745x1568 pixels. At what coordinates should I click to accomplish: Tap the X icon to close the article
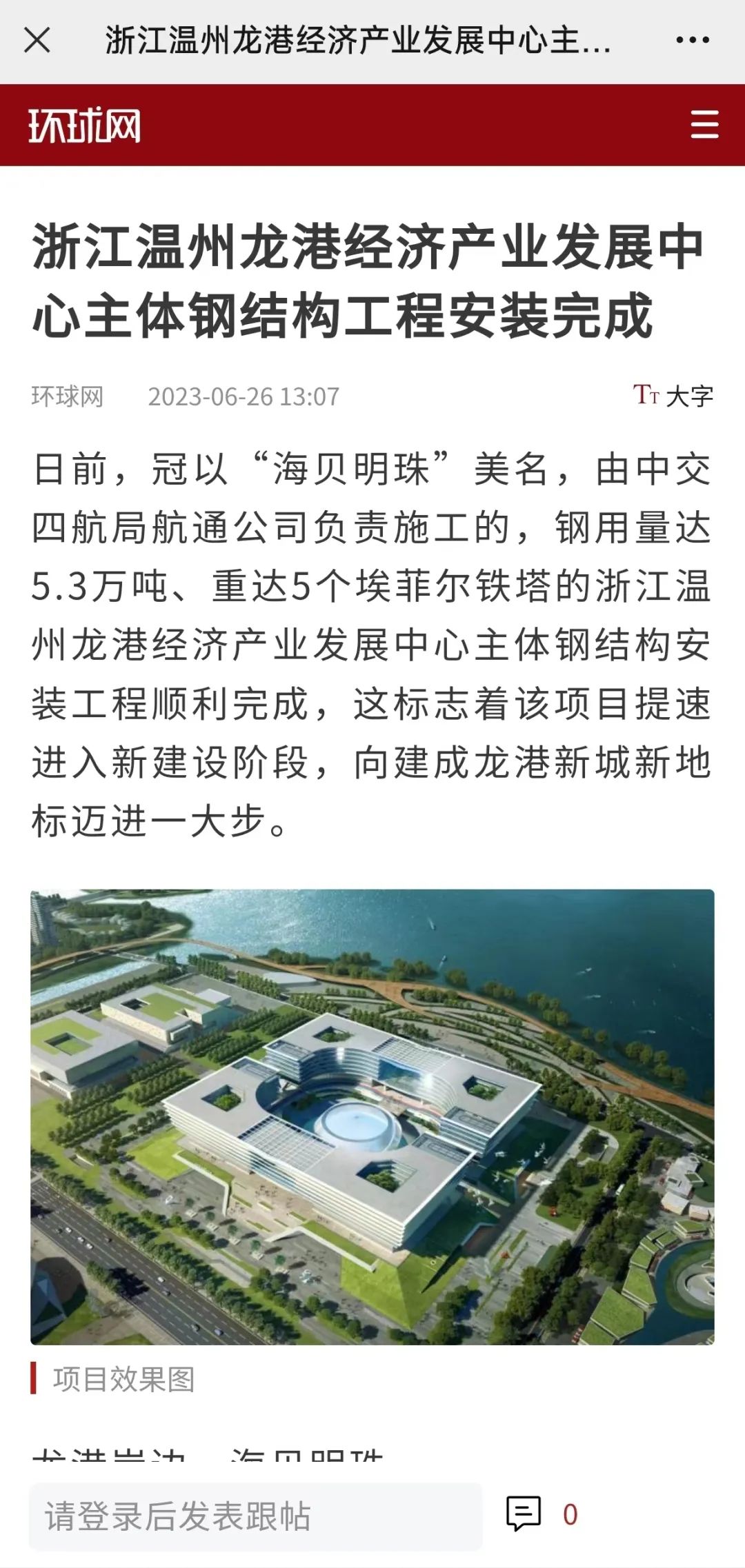(35, 41)
